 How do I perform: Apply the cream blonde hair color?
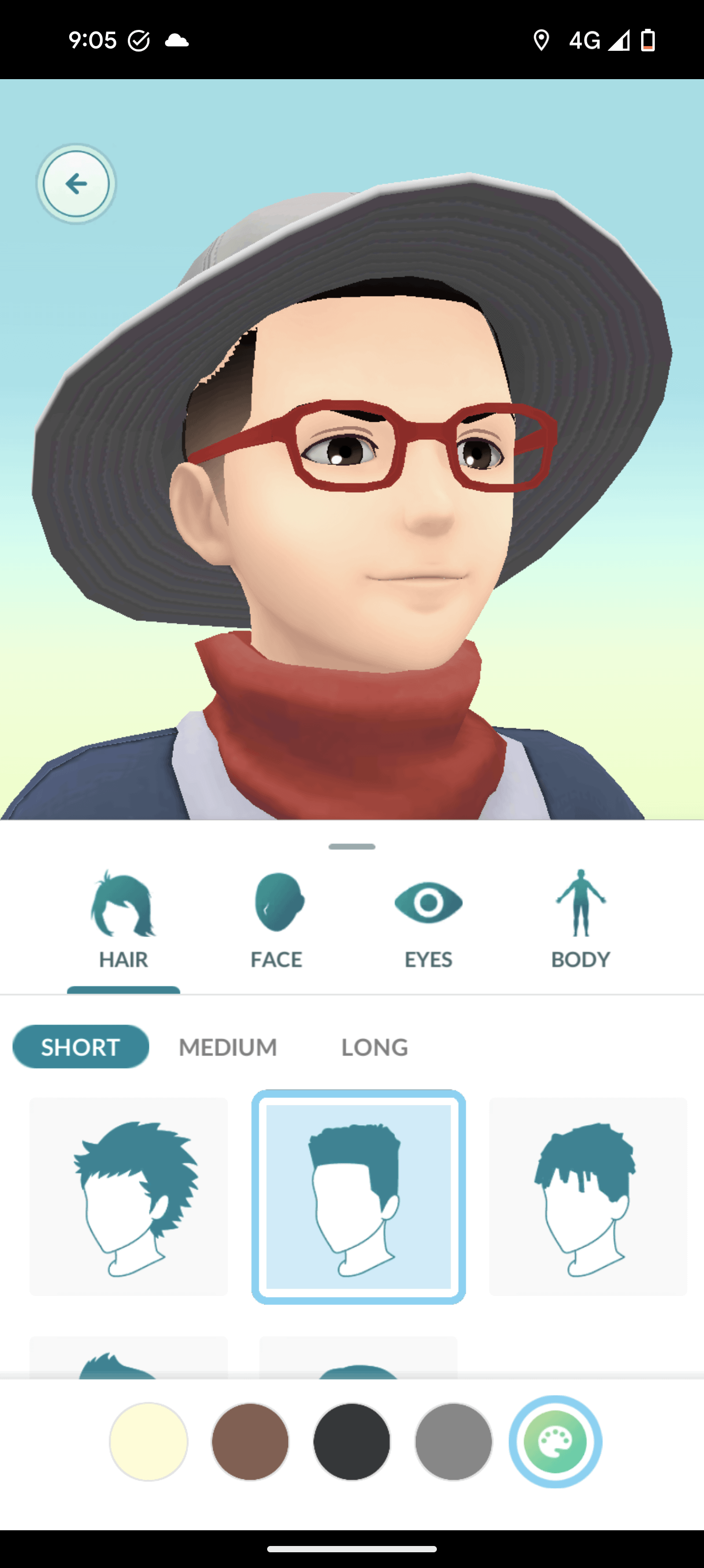tap(148, 1442)
